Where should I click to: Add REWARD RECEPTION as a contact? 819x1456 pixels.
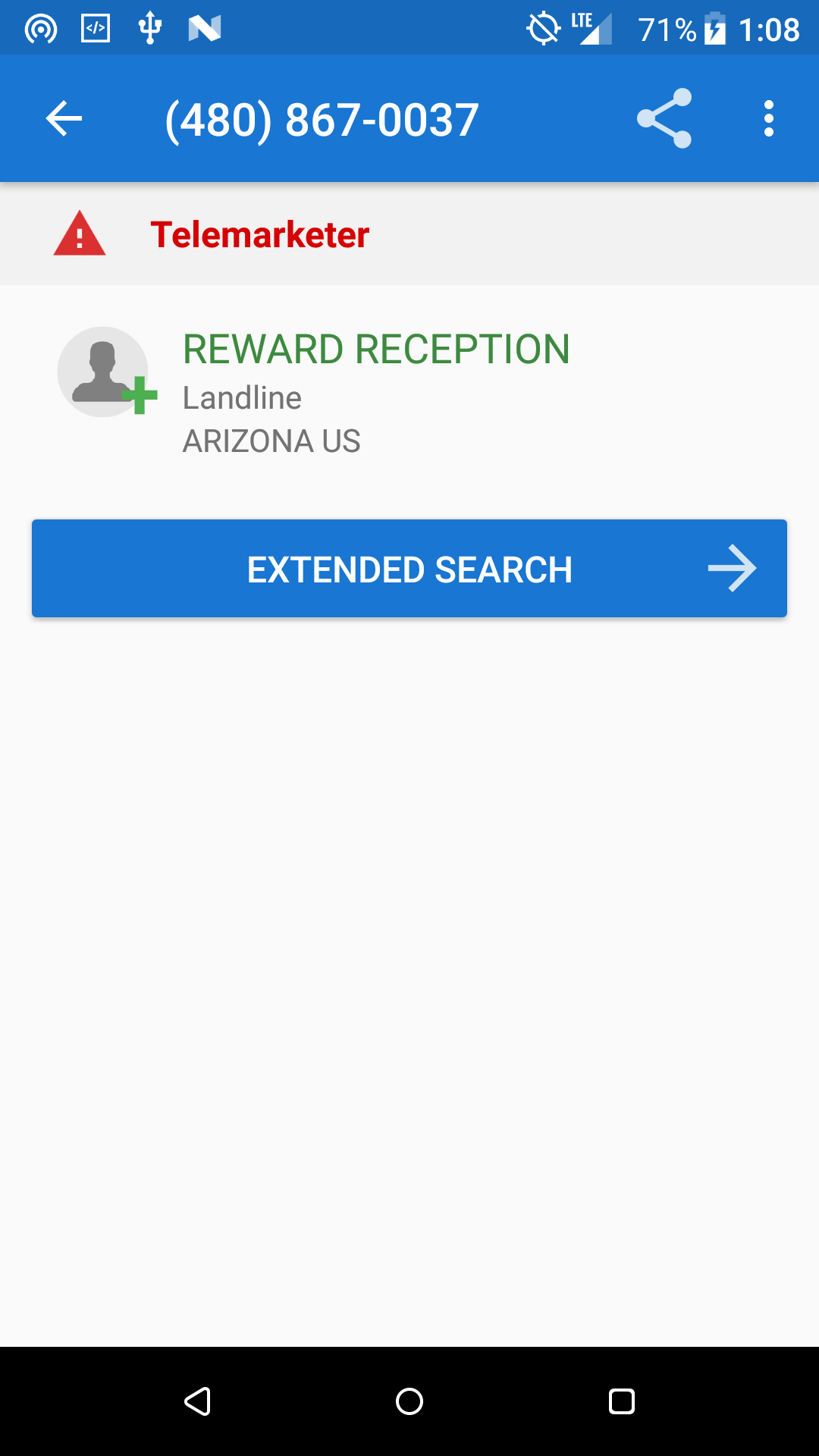(x=106, y=373)
